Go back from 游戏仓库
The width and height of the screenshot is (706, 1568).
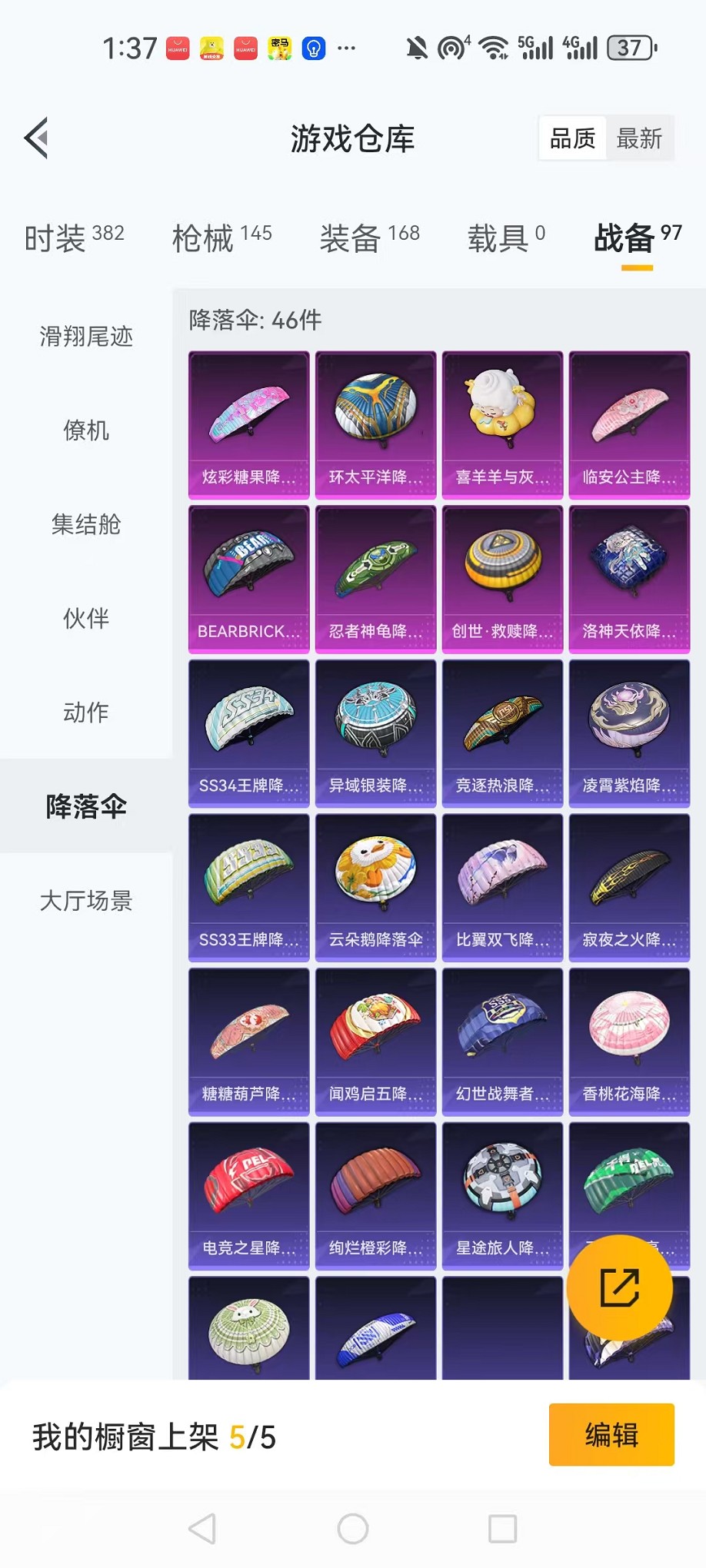(x=36, y=138)
